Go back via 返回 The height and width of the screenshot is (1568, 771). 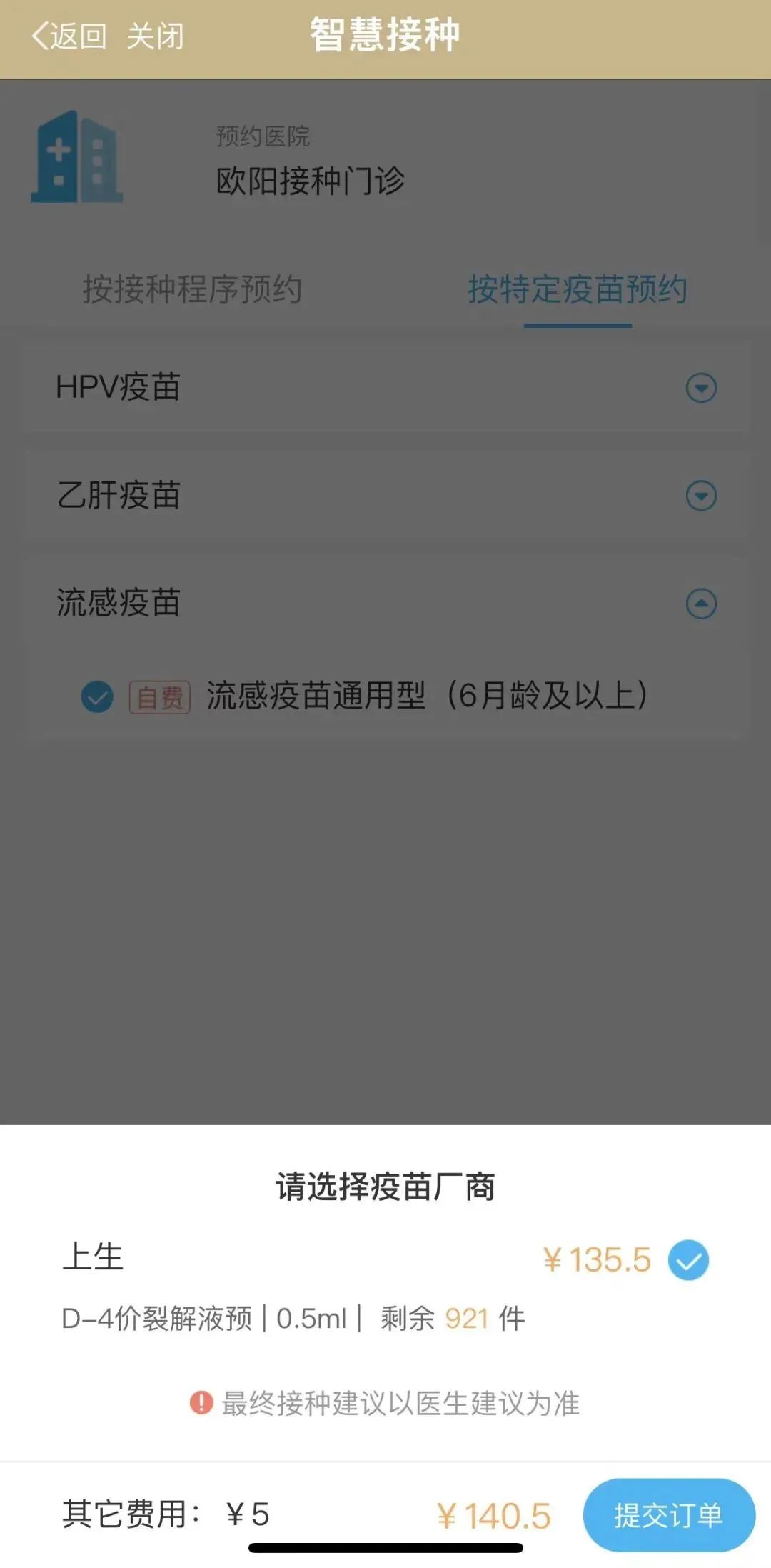pyautogui.click(x=69, y=36)
